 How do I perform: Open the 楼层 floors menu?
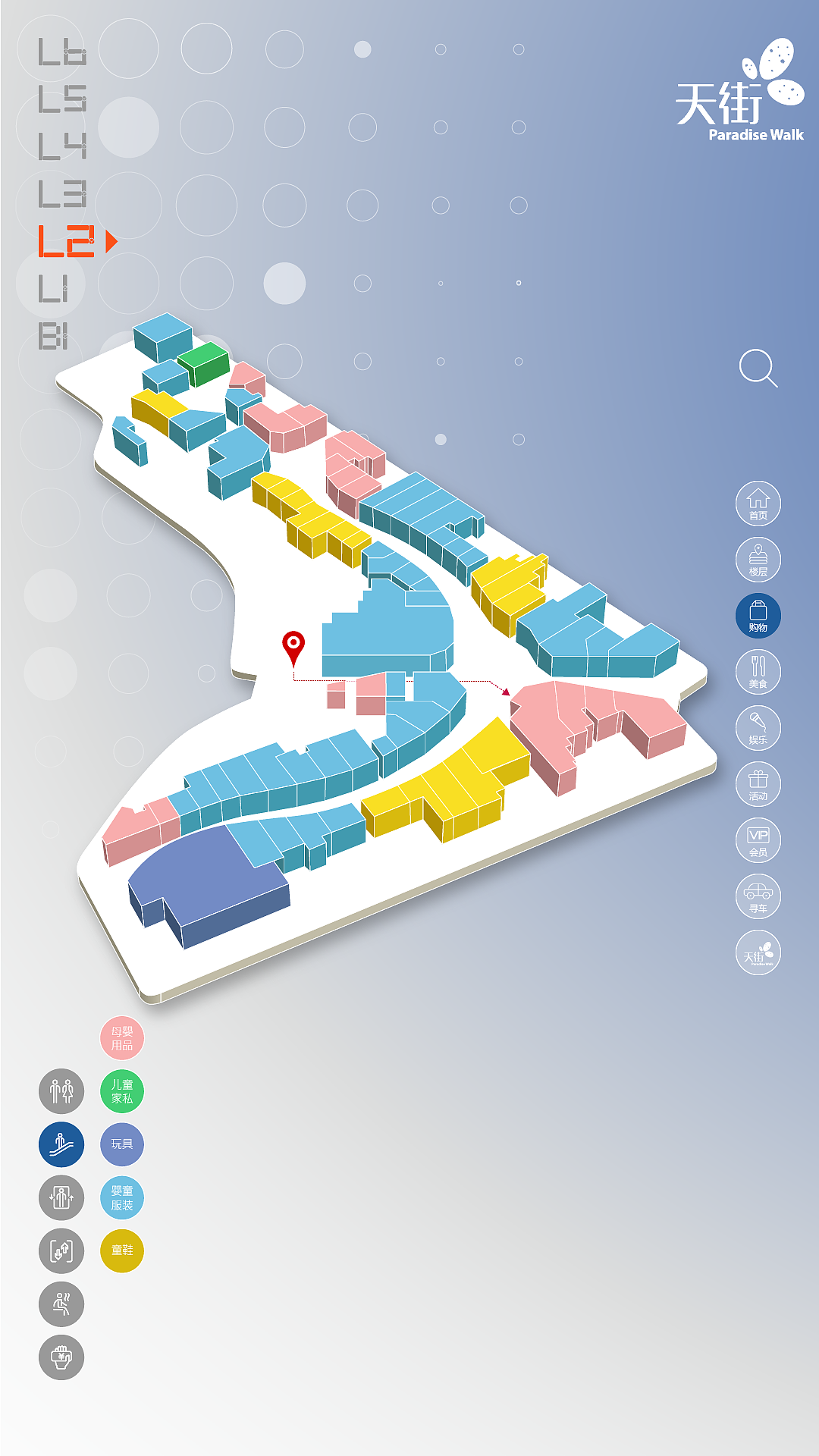[758, 560]
